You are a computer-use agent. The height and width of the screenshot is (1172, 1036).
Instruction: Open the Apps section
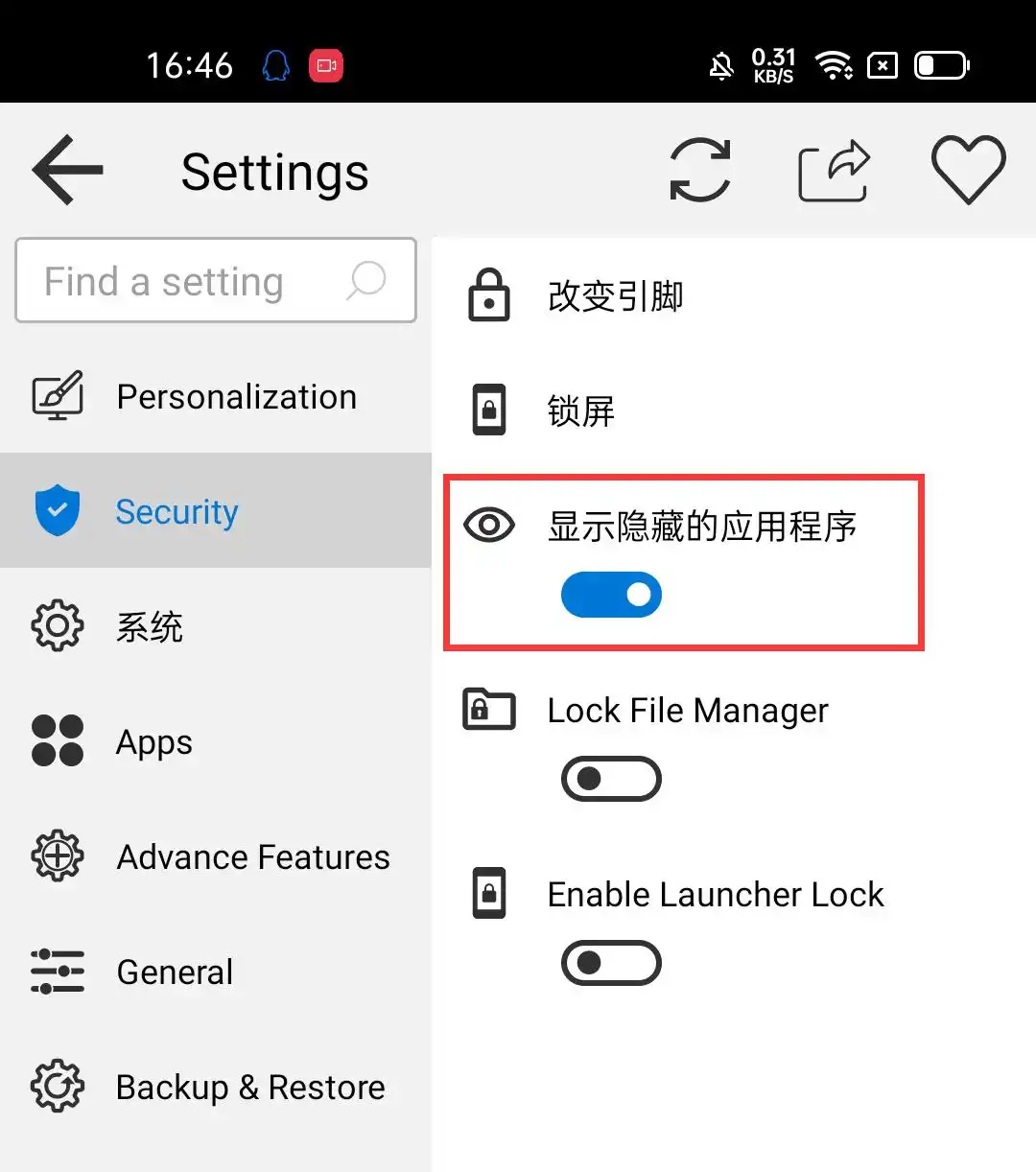[216, 741]
